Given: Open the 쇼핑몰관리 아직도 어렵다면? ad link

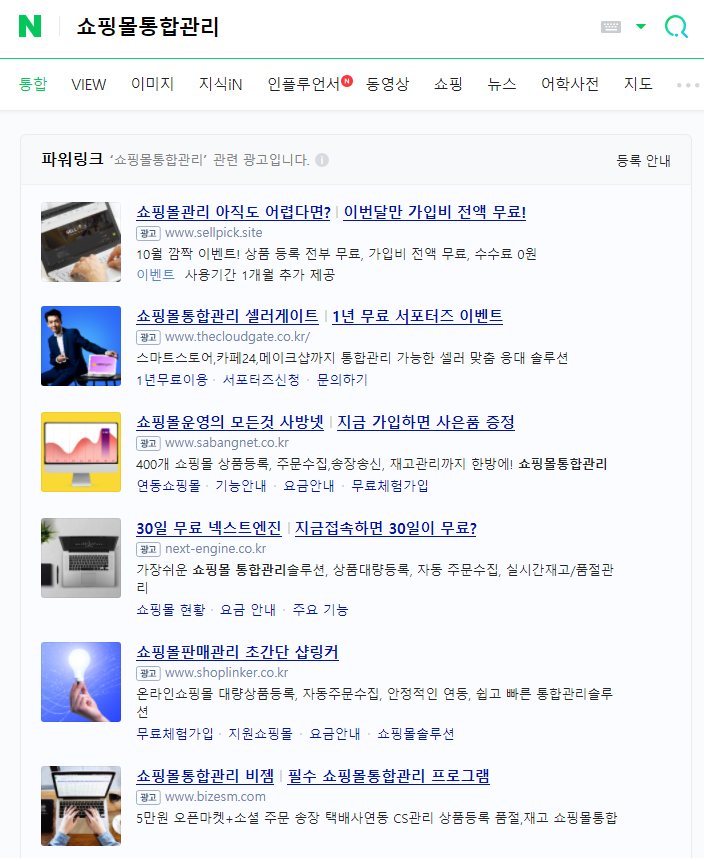Looking at the screenshot, I should [x=233, y=212].
